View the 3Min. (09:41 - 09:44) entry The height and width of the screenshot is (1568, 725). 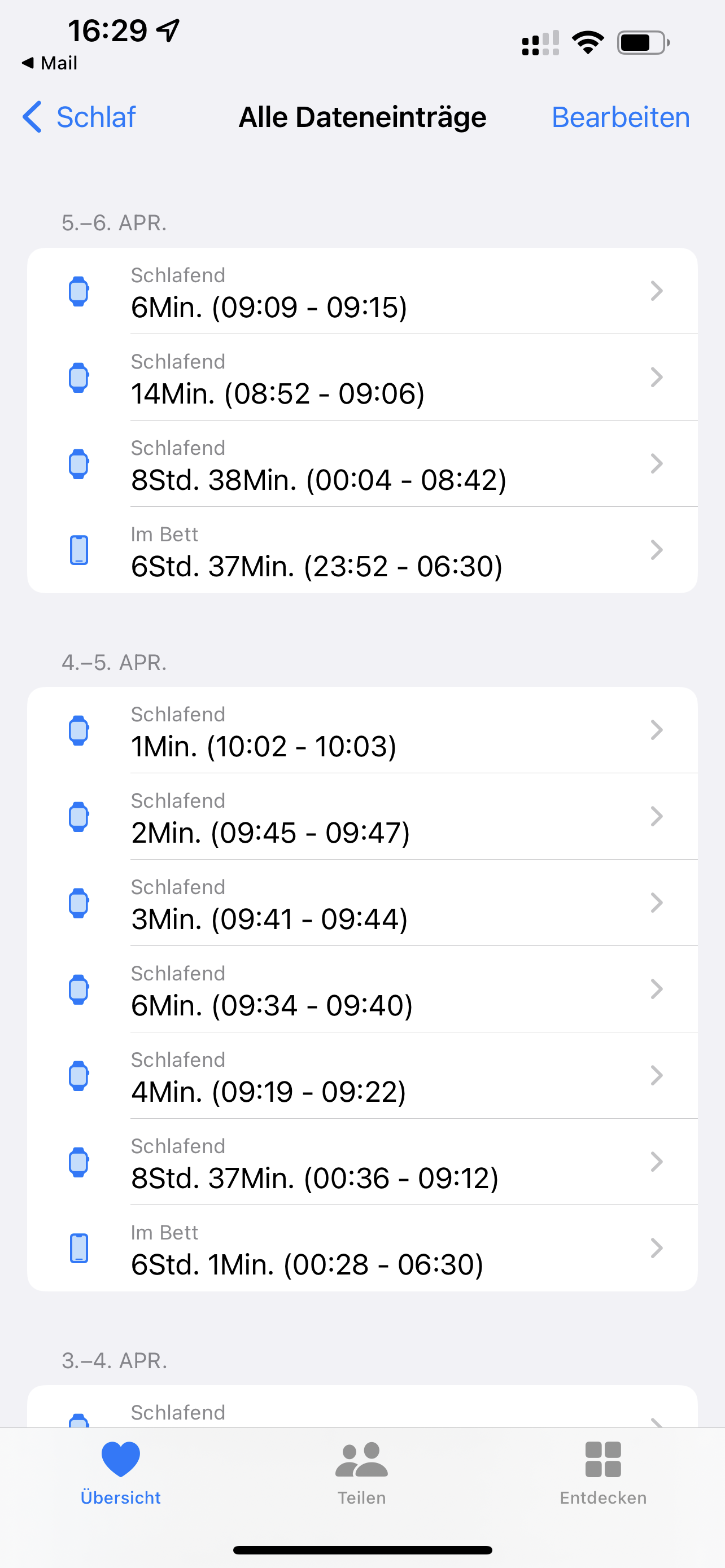point(362,903)
